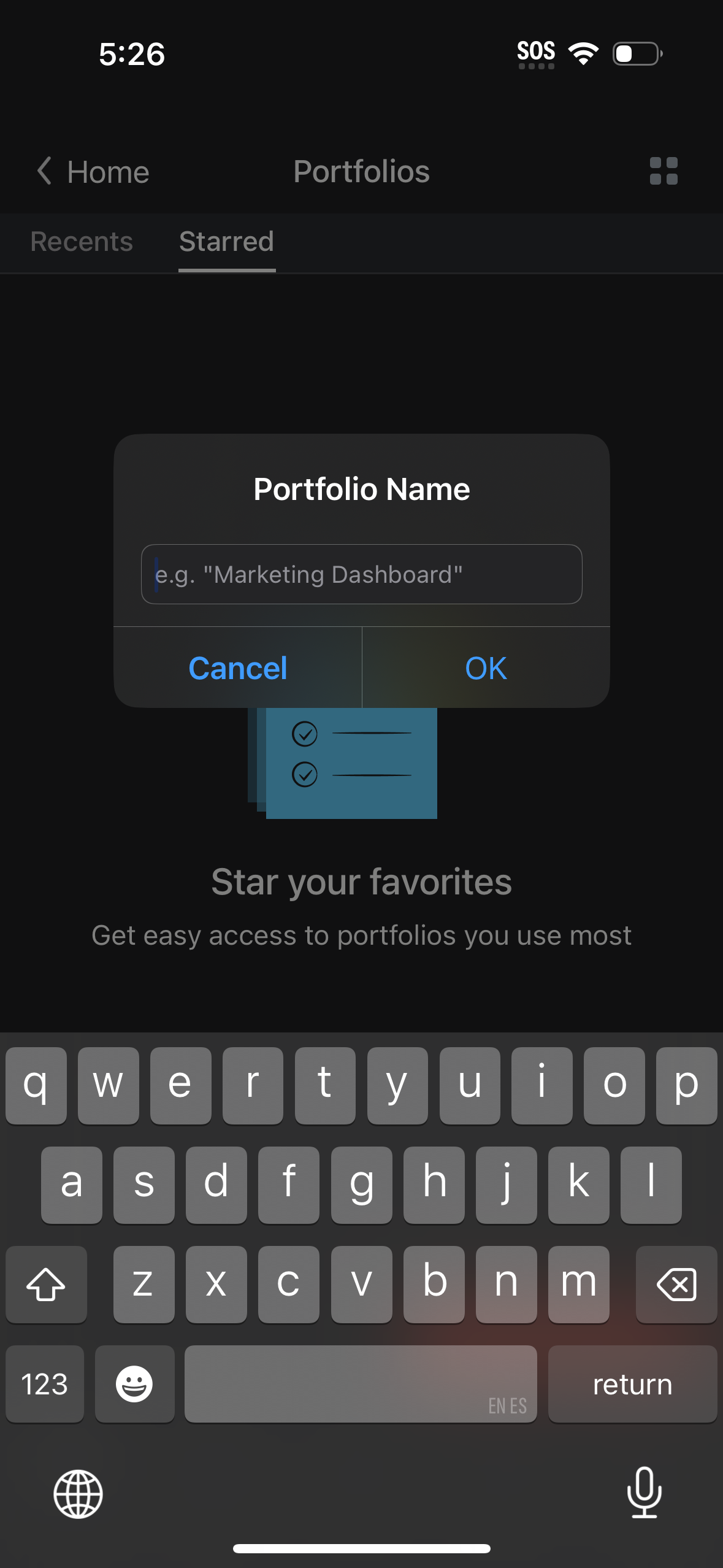723x1568 pixels.
Task: Tap the back chevron next to Home
Action: point(44,172)
